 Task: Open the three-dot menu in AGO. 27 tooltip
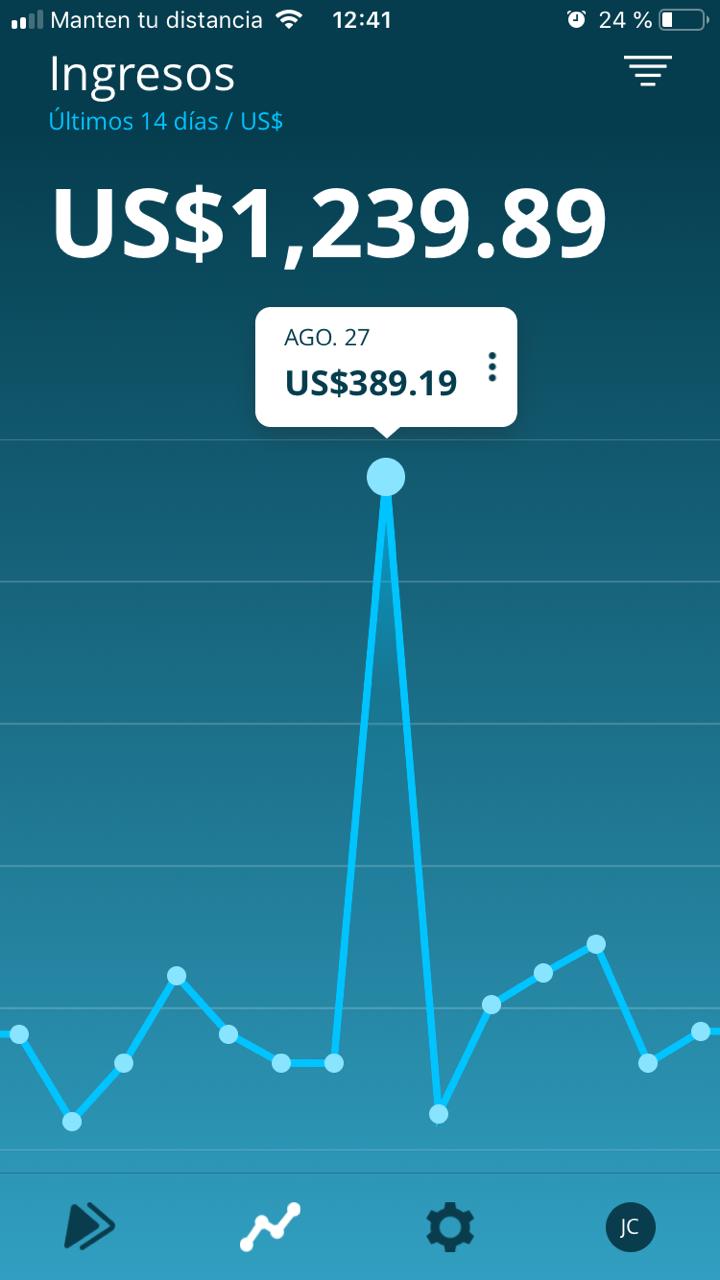click(492, 367)
